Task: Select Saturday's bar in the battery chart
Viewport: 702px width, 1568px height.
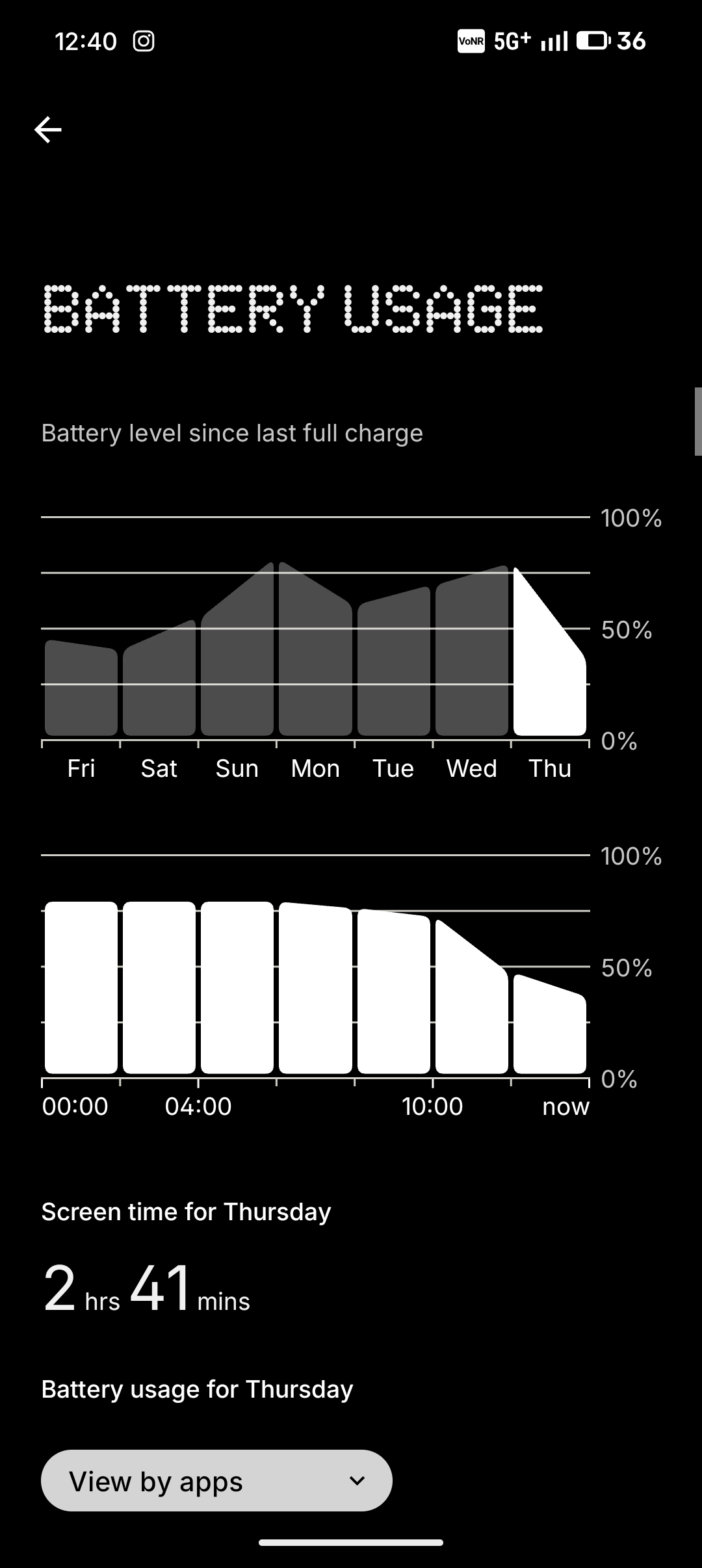Action: tap(159, 683)
